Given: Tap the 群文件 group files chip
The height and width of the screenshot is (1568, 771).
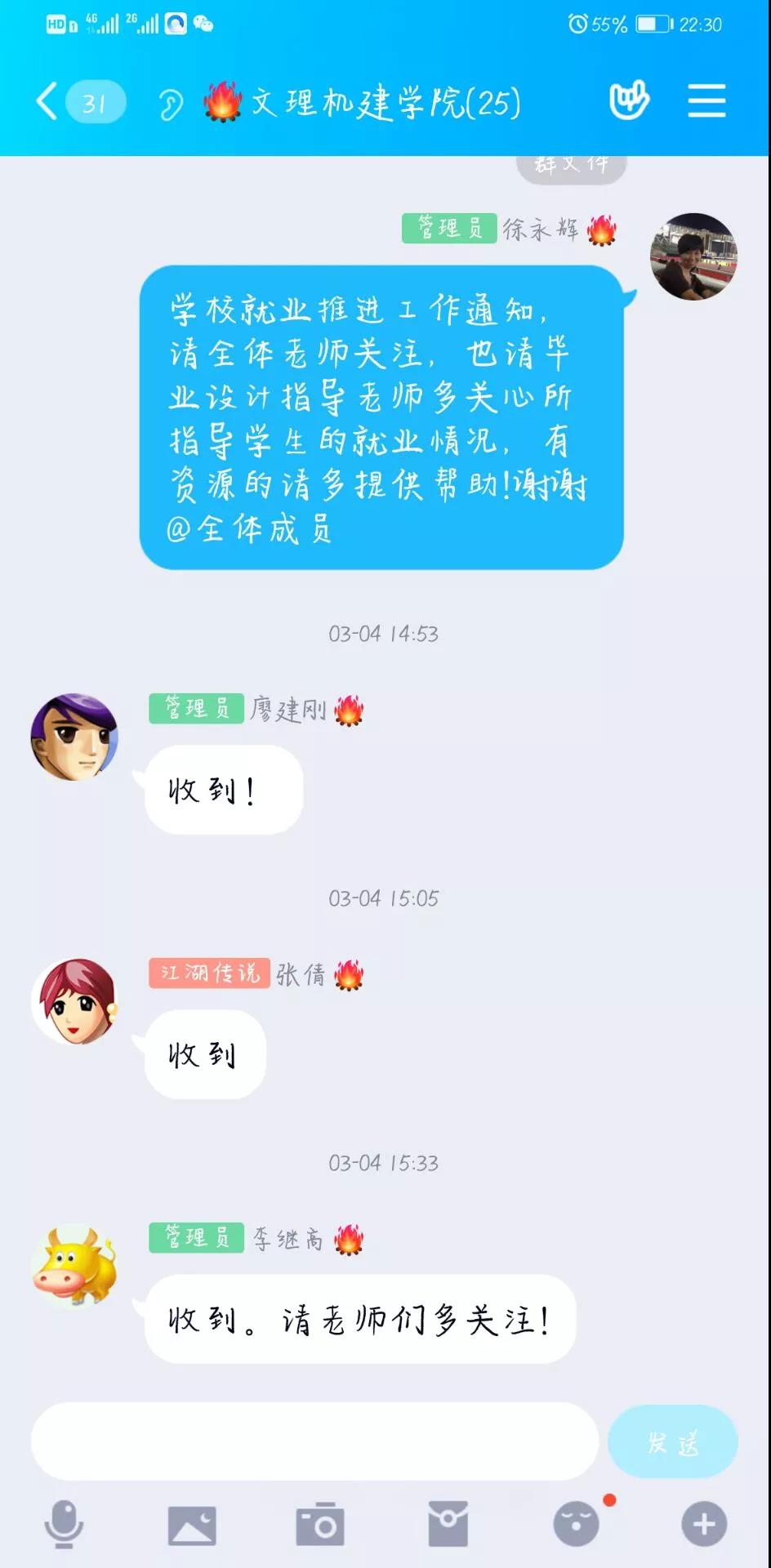Looking at the screenshot, I should 572,166.
